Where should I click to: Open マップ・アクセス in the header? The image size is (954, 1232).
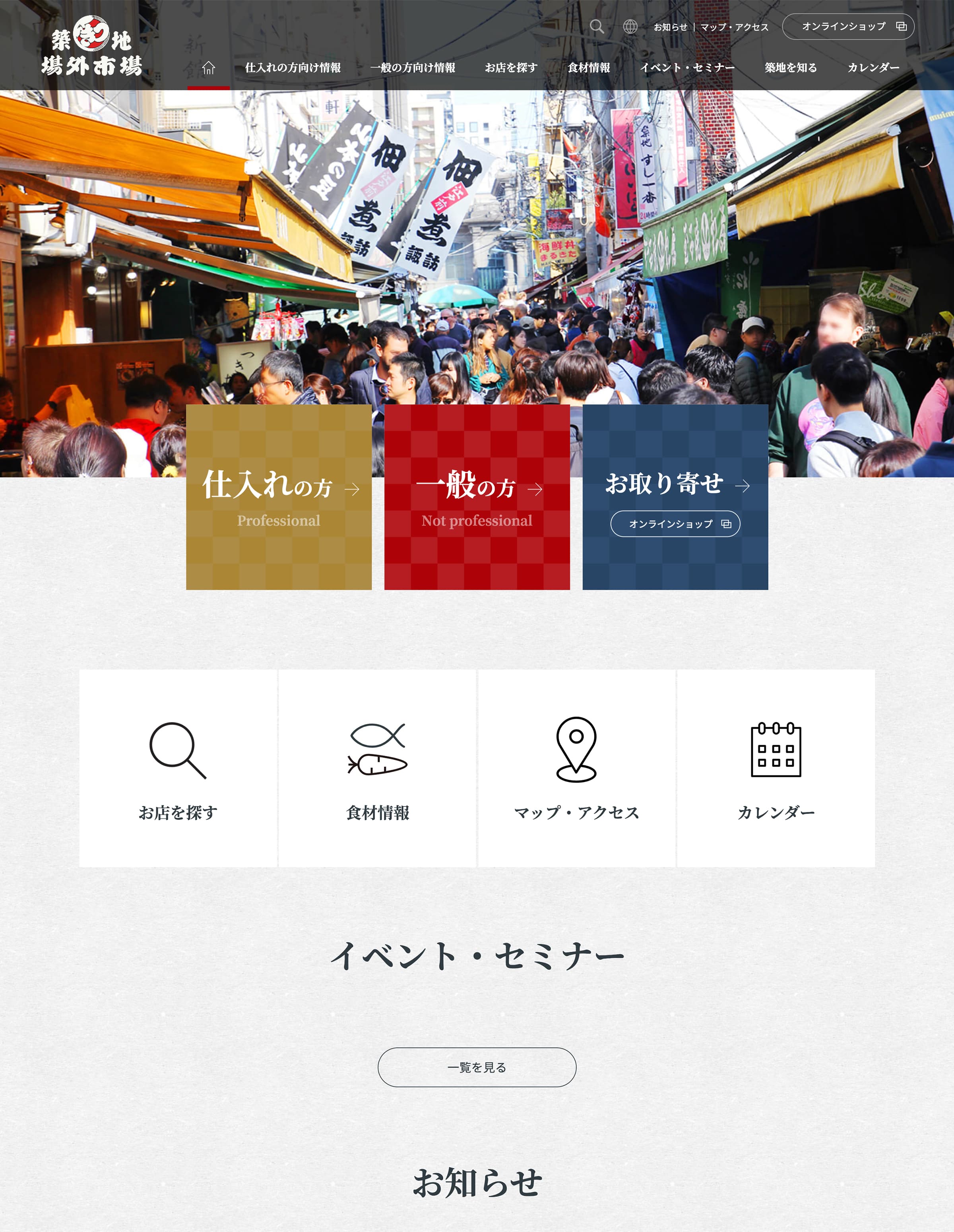[734, 27]
